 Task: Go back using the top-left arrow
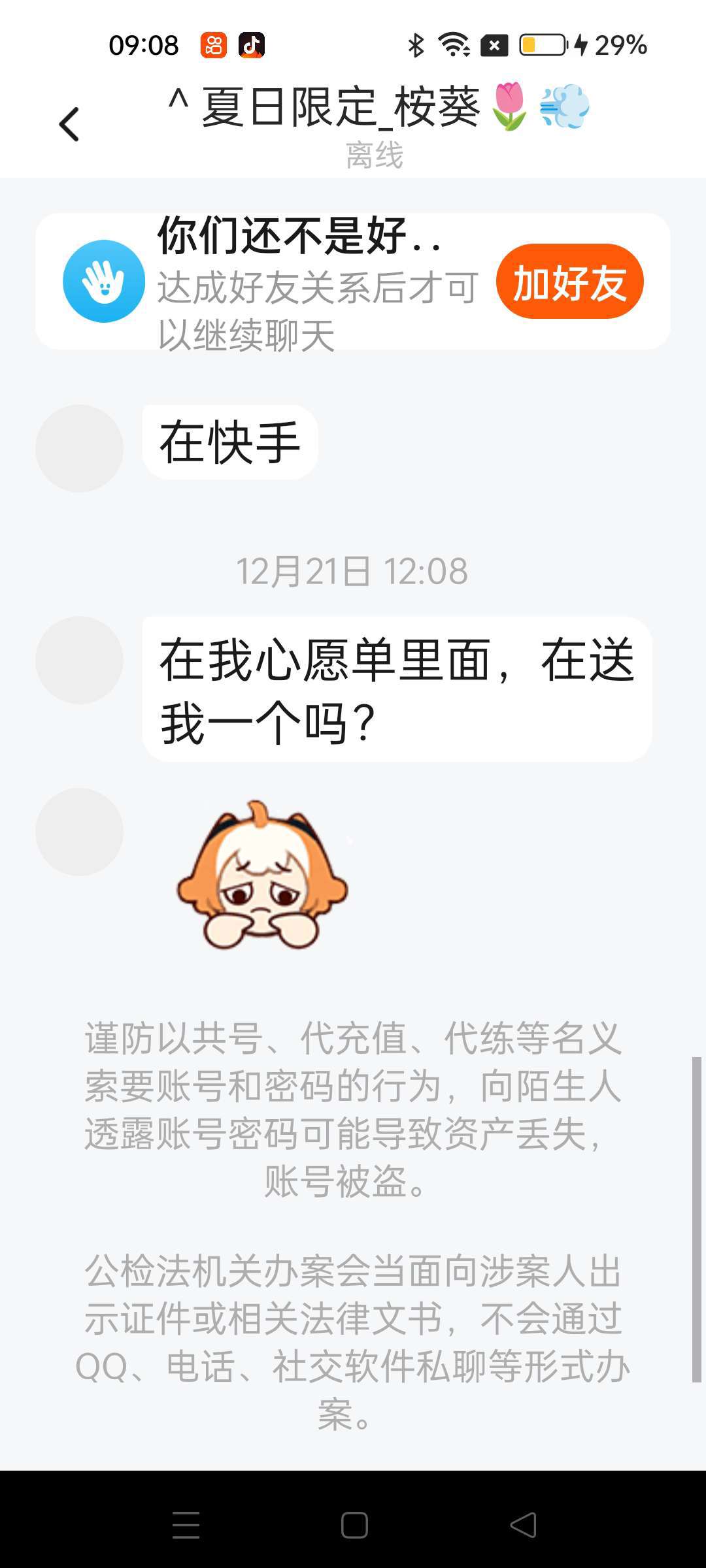click(x=69, y=124)
